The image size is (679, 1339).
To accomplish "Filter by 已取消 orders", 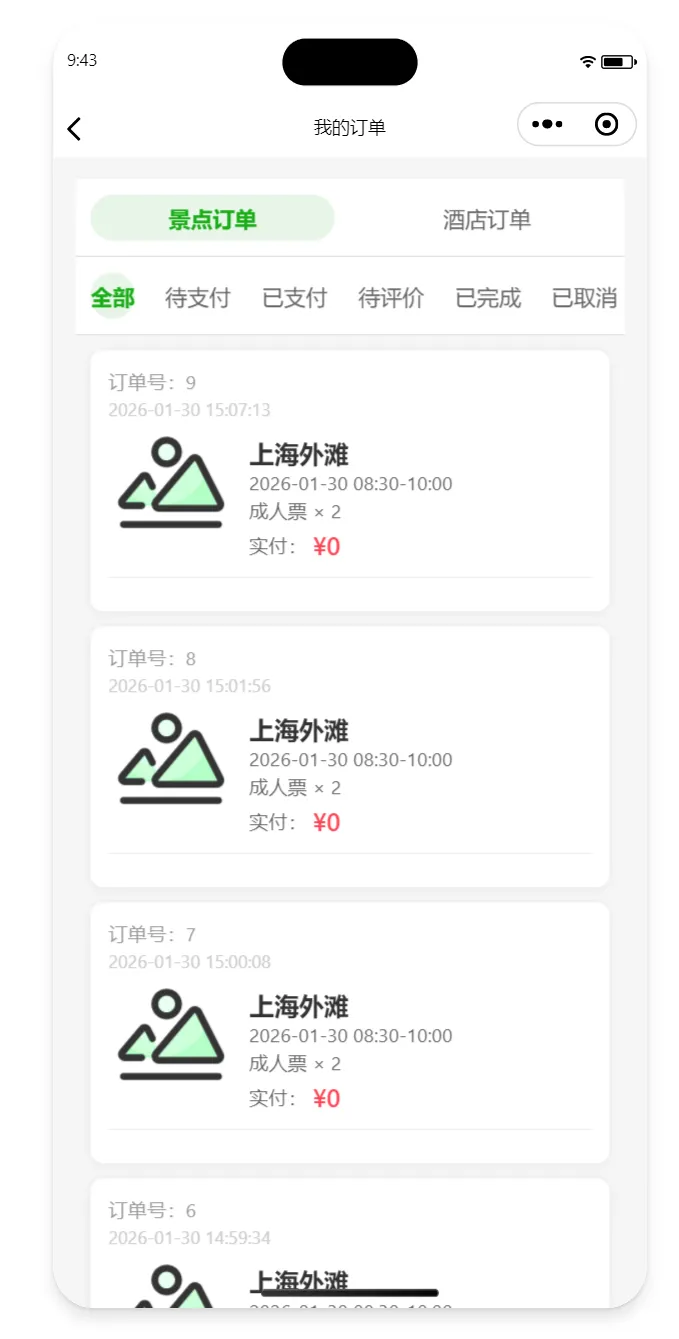I will pos(584,297).
